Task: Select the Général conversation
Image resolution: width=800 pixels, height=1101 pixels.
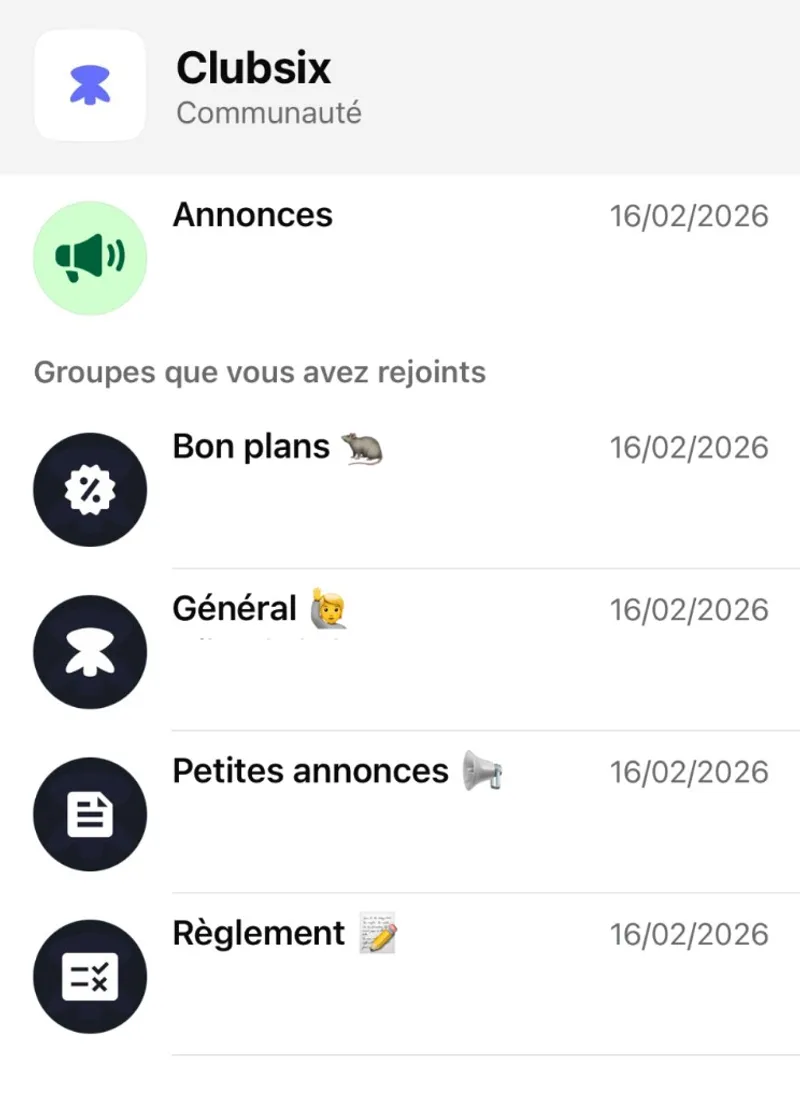Action: (x=235, y=608)
